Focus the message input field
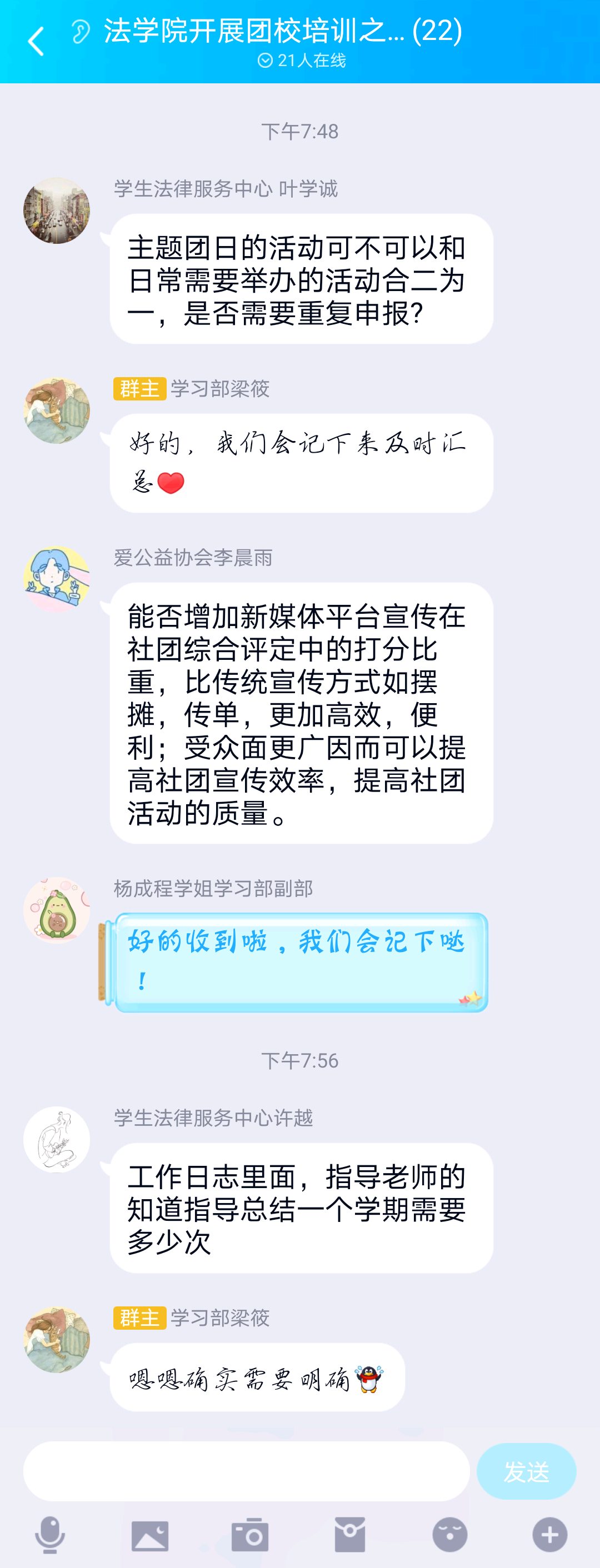Viewport: 600px width, 1568px height. pyautogui.click(x=247, y=1471)
